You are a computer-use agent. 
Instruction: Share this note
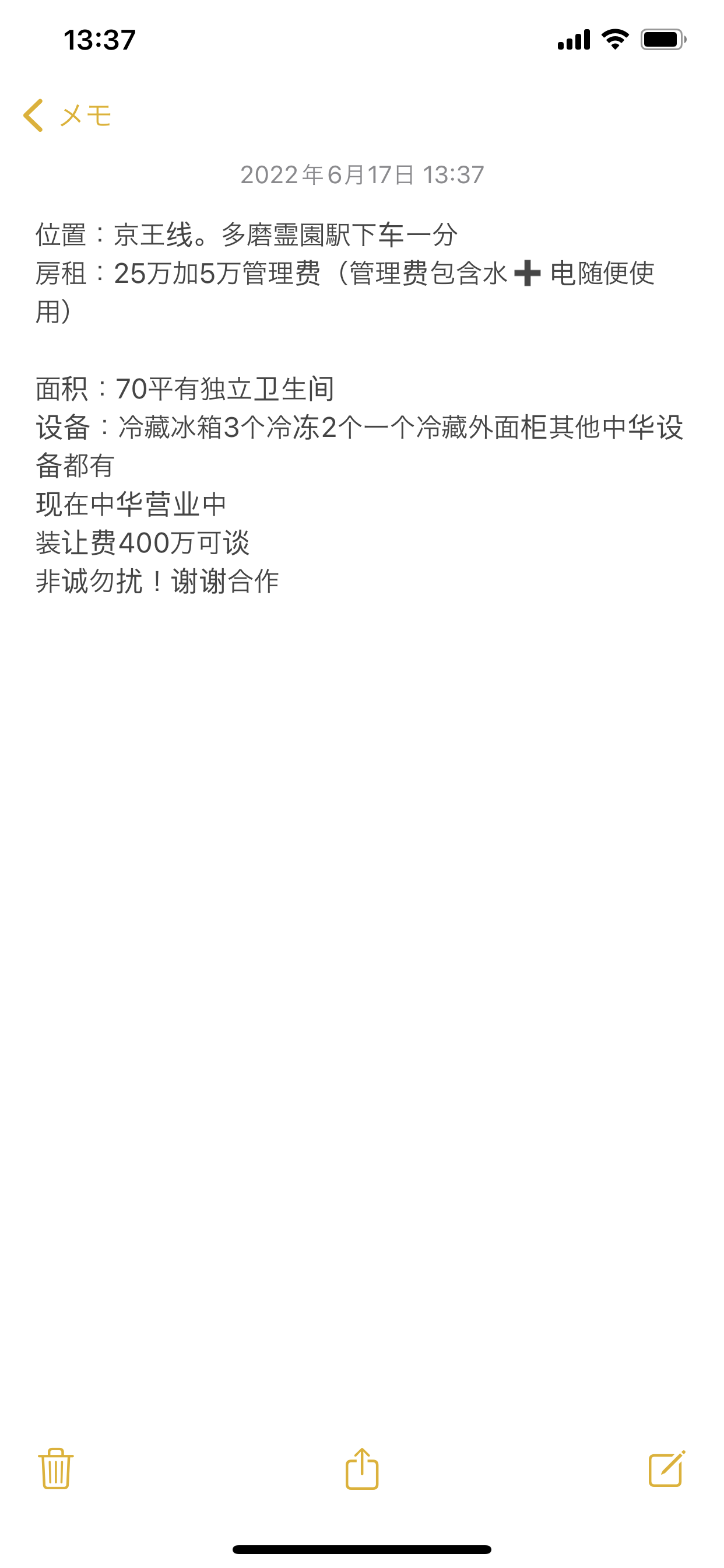tap(362, 1468)
